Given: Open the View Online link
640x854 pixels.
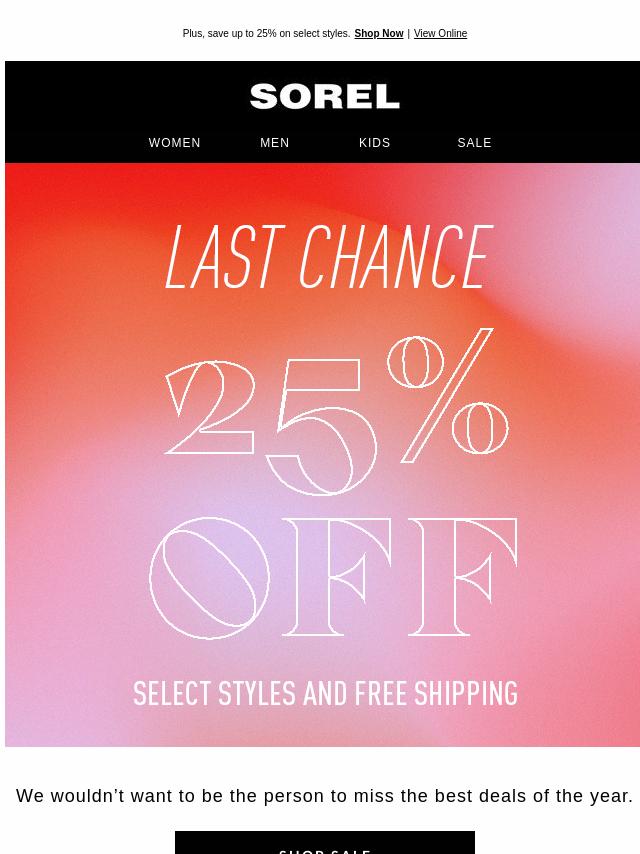Looking at the screenshot, I should tap(440, 33).
